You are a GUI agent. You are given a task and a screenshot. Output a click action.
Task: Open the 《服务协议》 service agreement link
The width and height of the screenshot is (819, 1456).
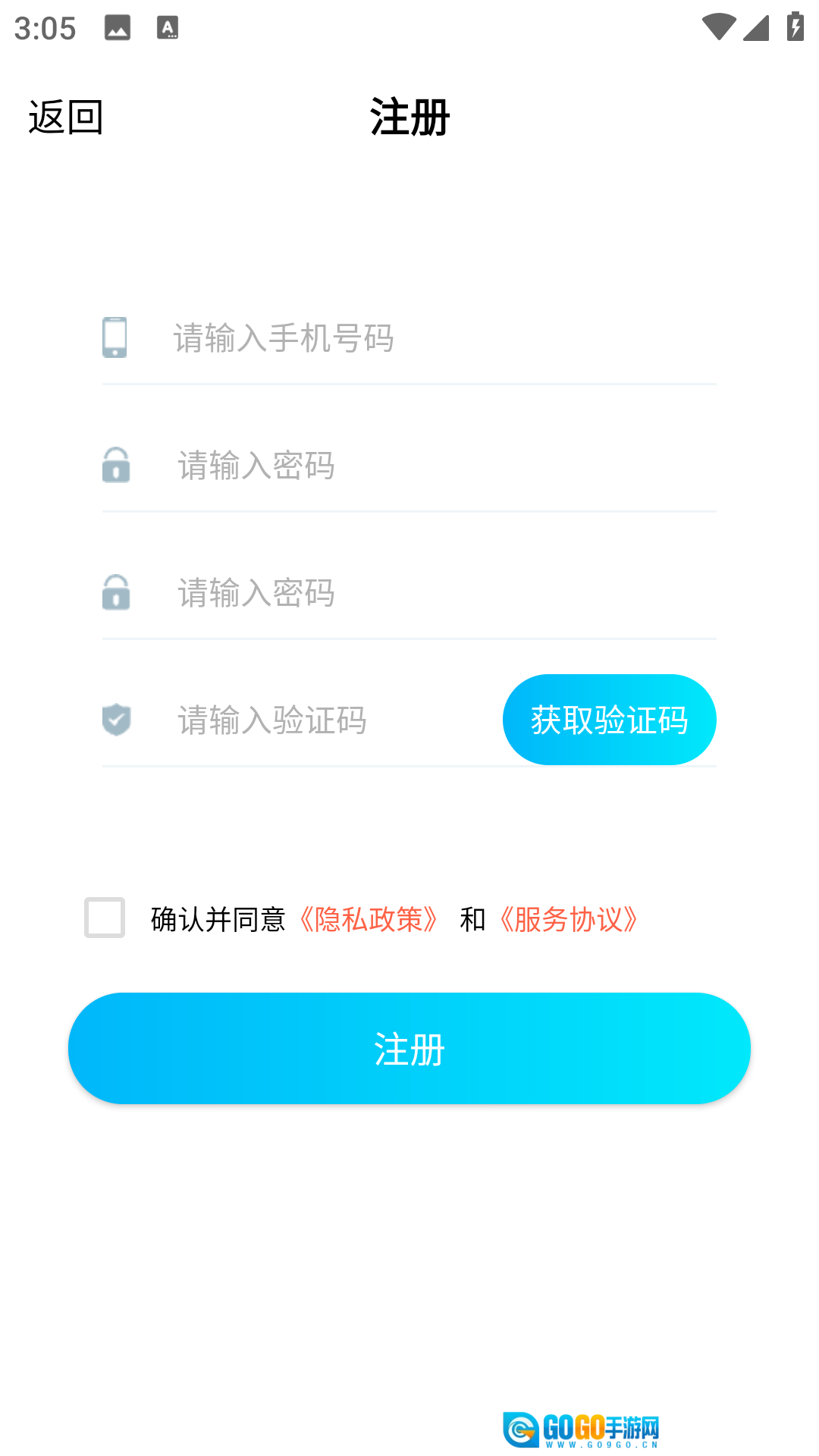569,919
